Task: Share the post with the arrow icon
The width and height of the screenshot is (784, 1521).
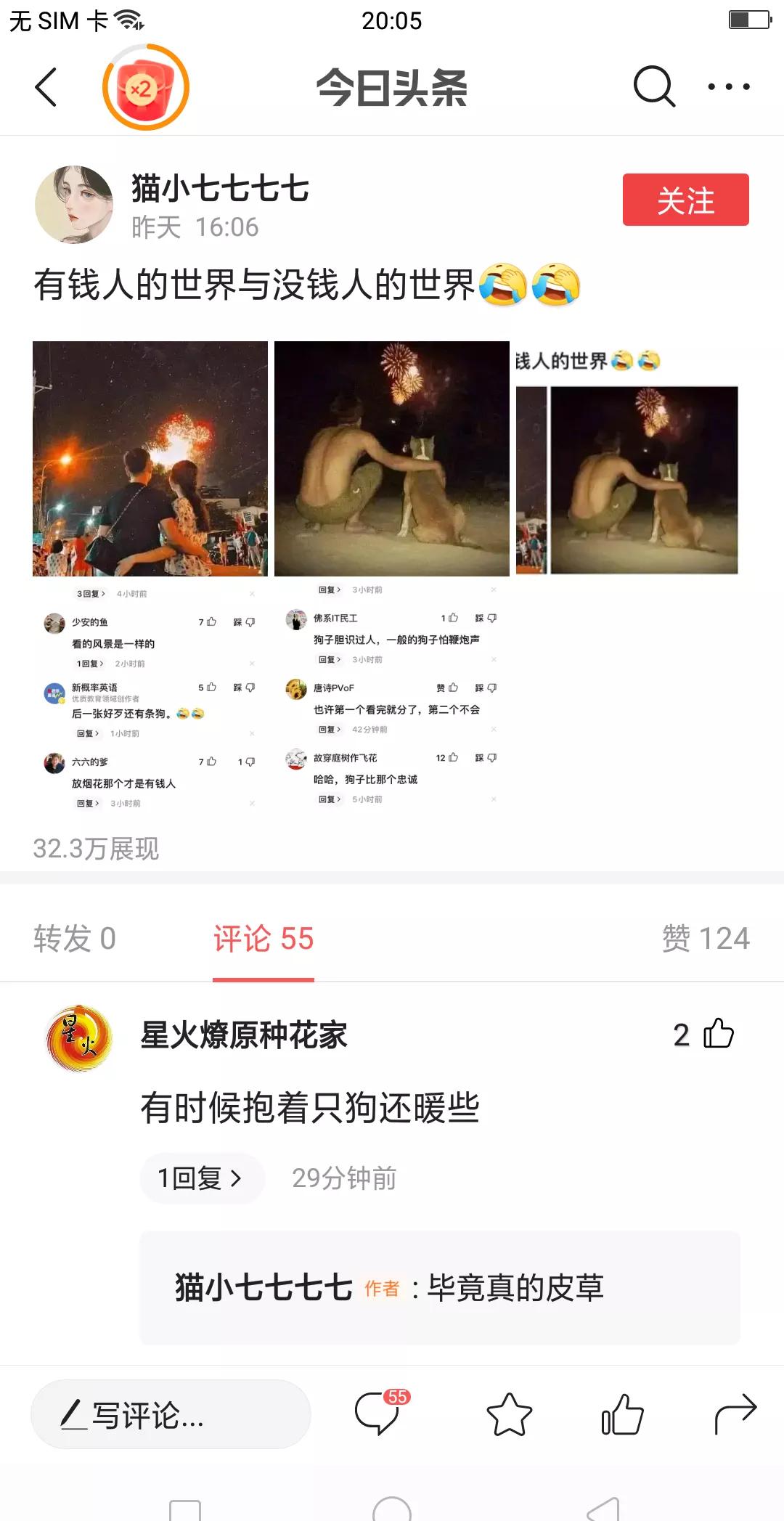Action: click(x=735, y=1414)
